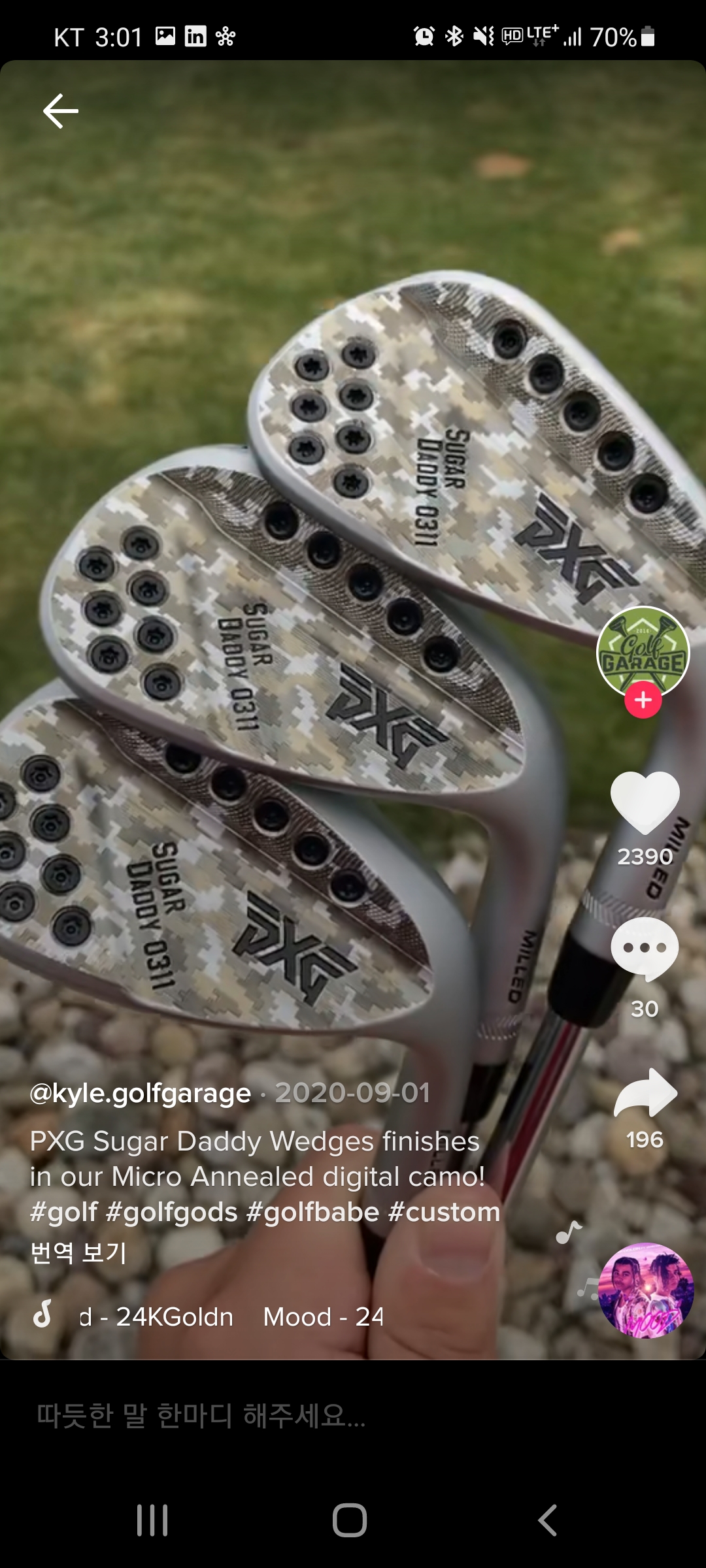Open @kyle.golfgarage username link

coord(141,1093)
